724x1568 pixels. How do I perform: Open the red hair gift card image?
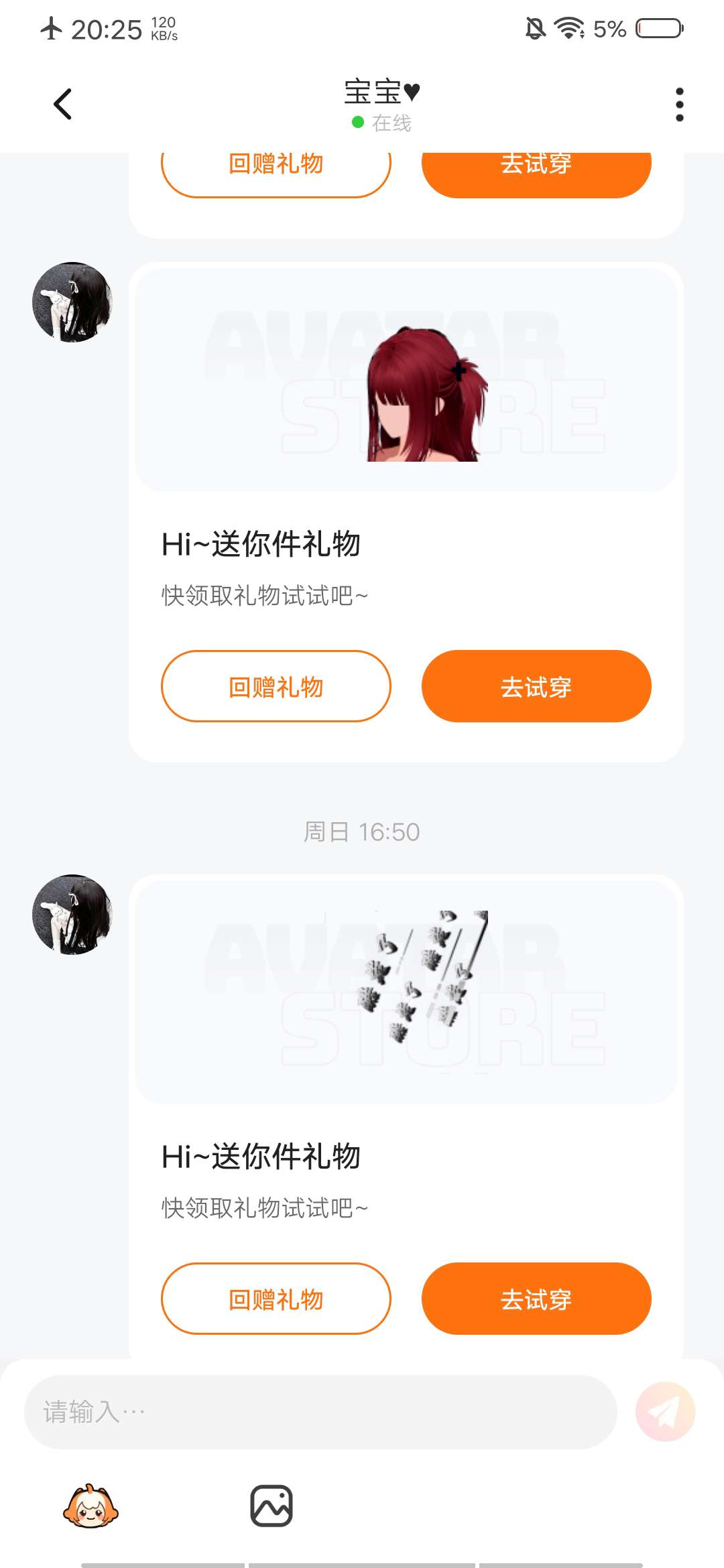[x=406, y=379]
